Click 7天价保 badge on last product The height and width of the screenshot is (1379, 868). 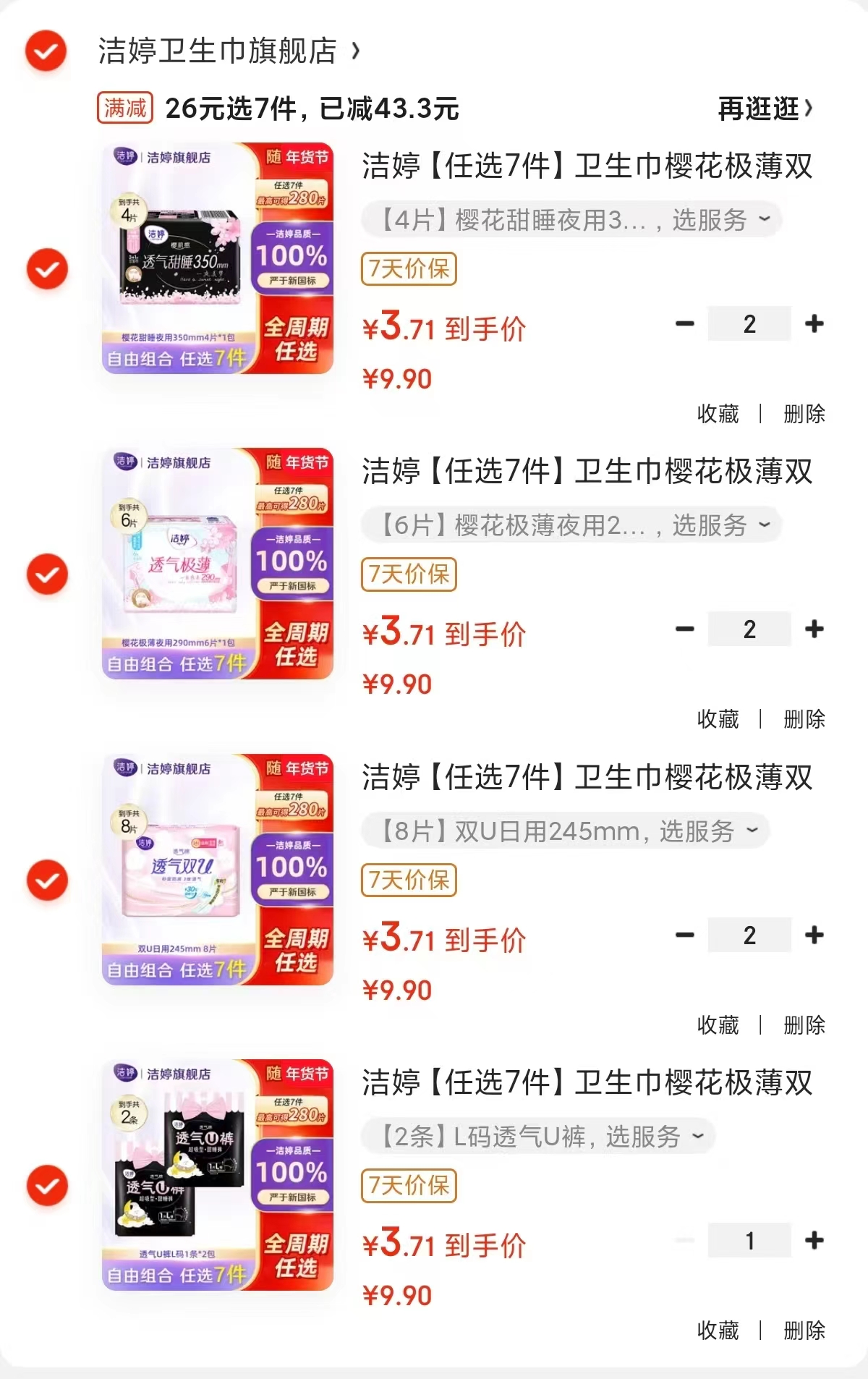click(x=409, y=1187)
